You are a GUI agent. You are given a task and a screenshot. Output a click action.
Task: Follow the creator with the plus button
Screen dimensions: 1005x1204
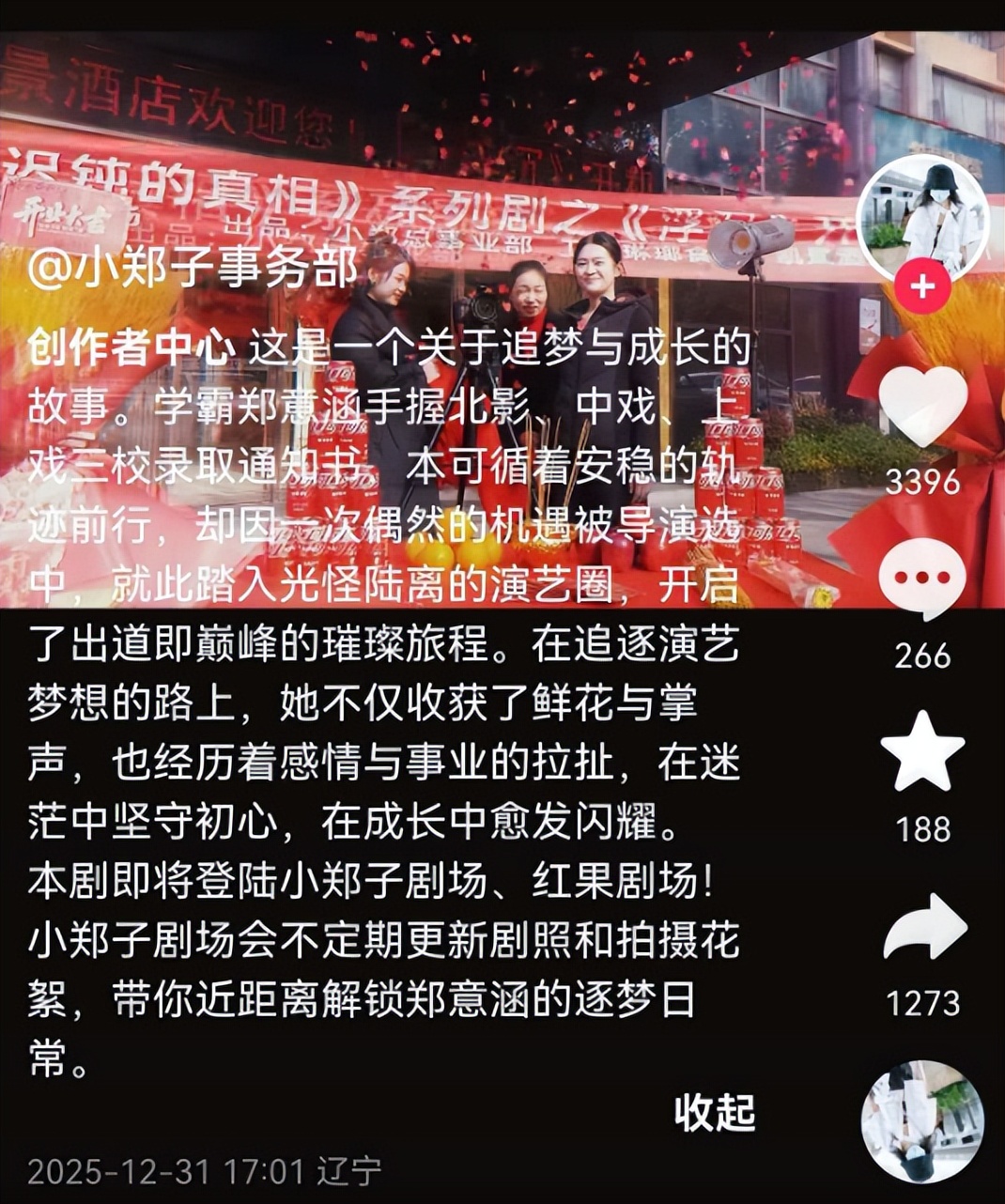pyautogui.click(x=923, y=286)
